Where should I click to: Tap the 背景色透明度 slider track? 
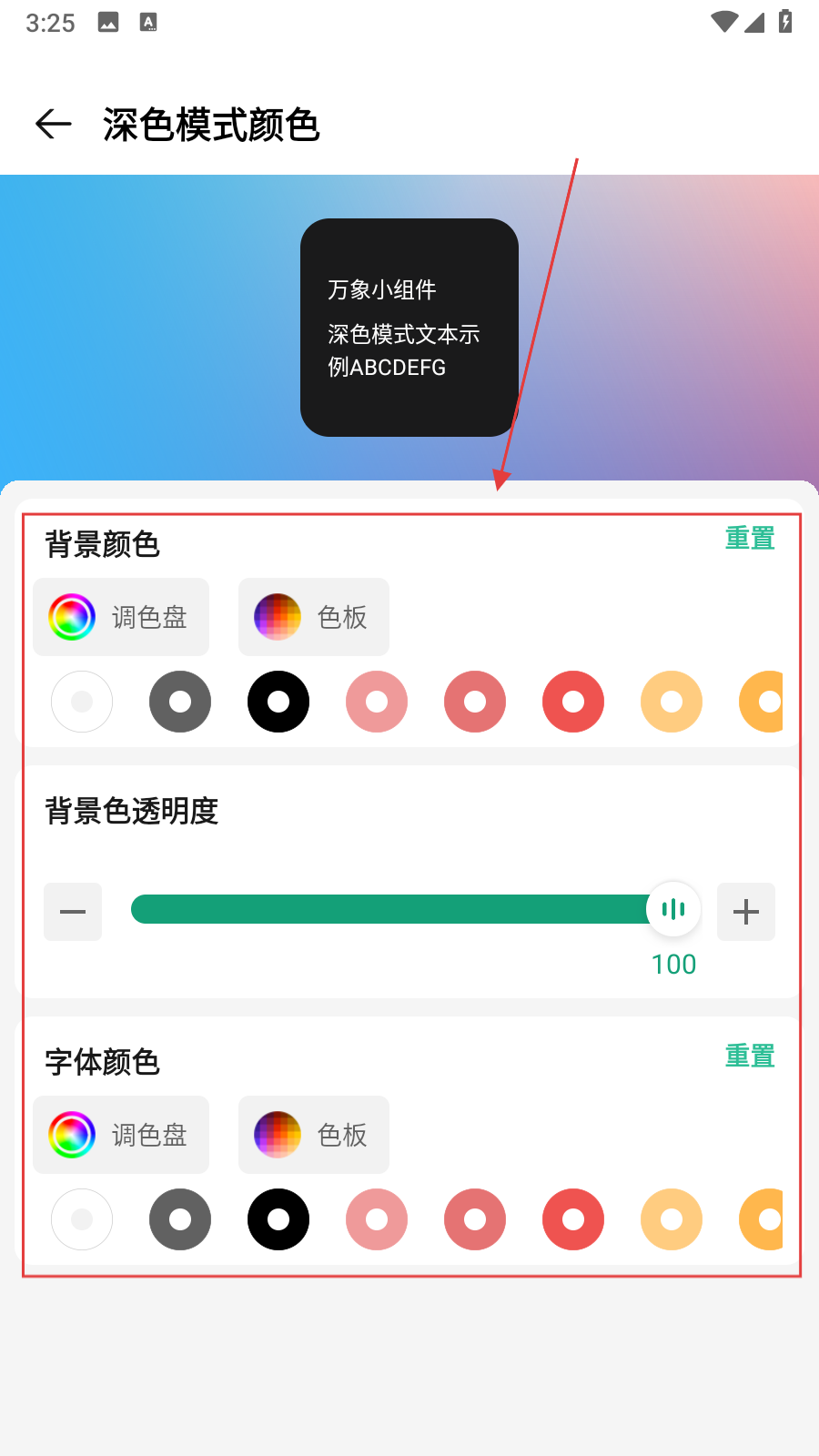point(391,909)
